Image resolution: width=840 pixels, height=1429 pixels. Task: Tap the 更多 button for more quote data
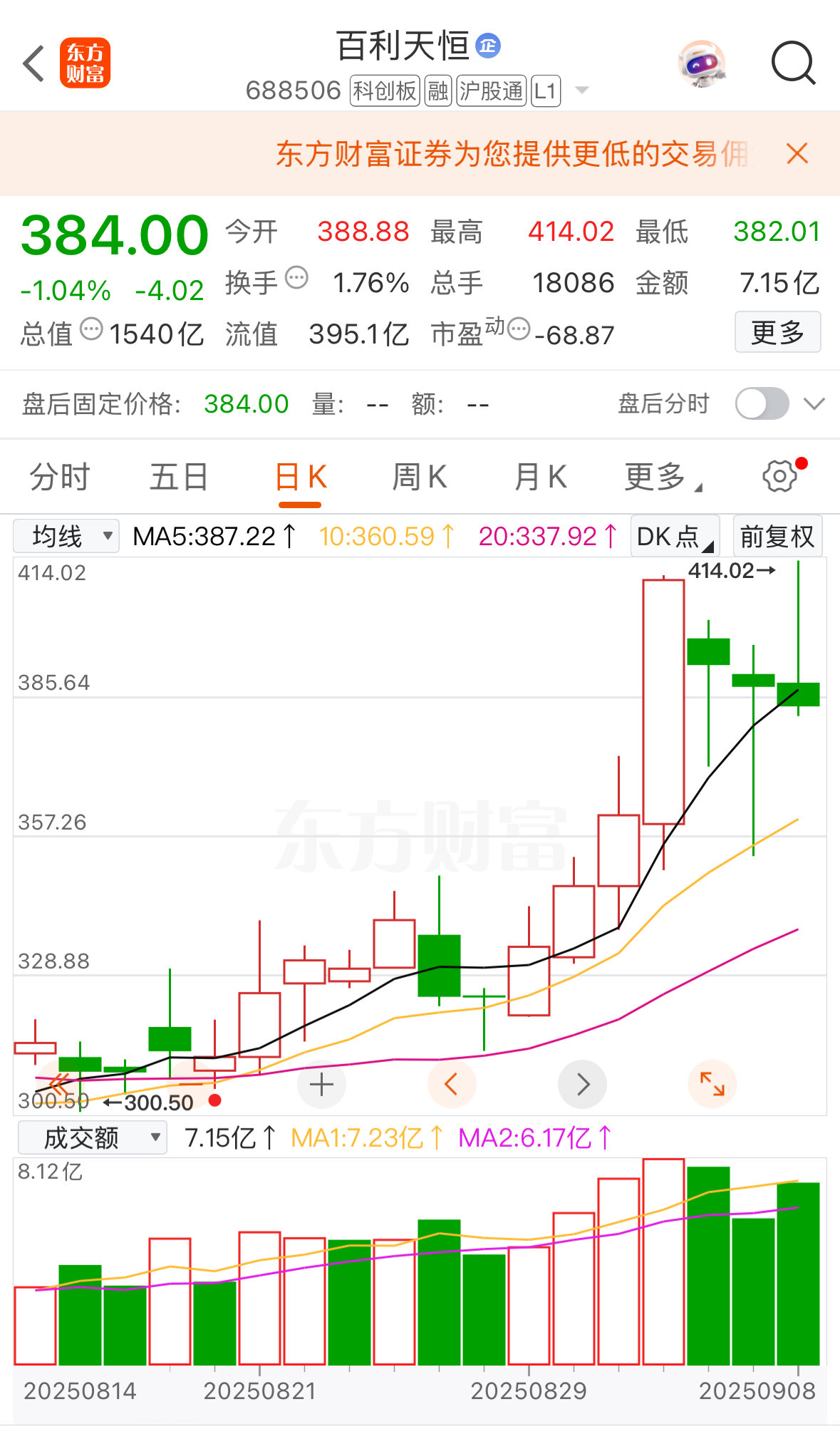pyautogui.click(x=777, y=332)
